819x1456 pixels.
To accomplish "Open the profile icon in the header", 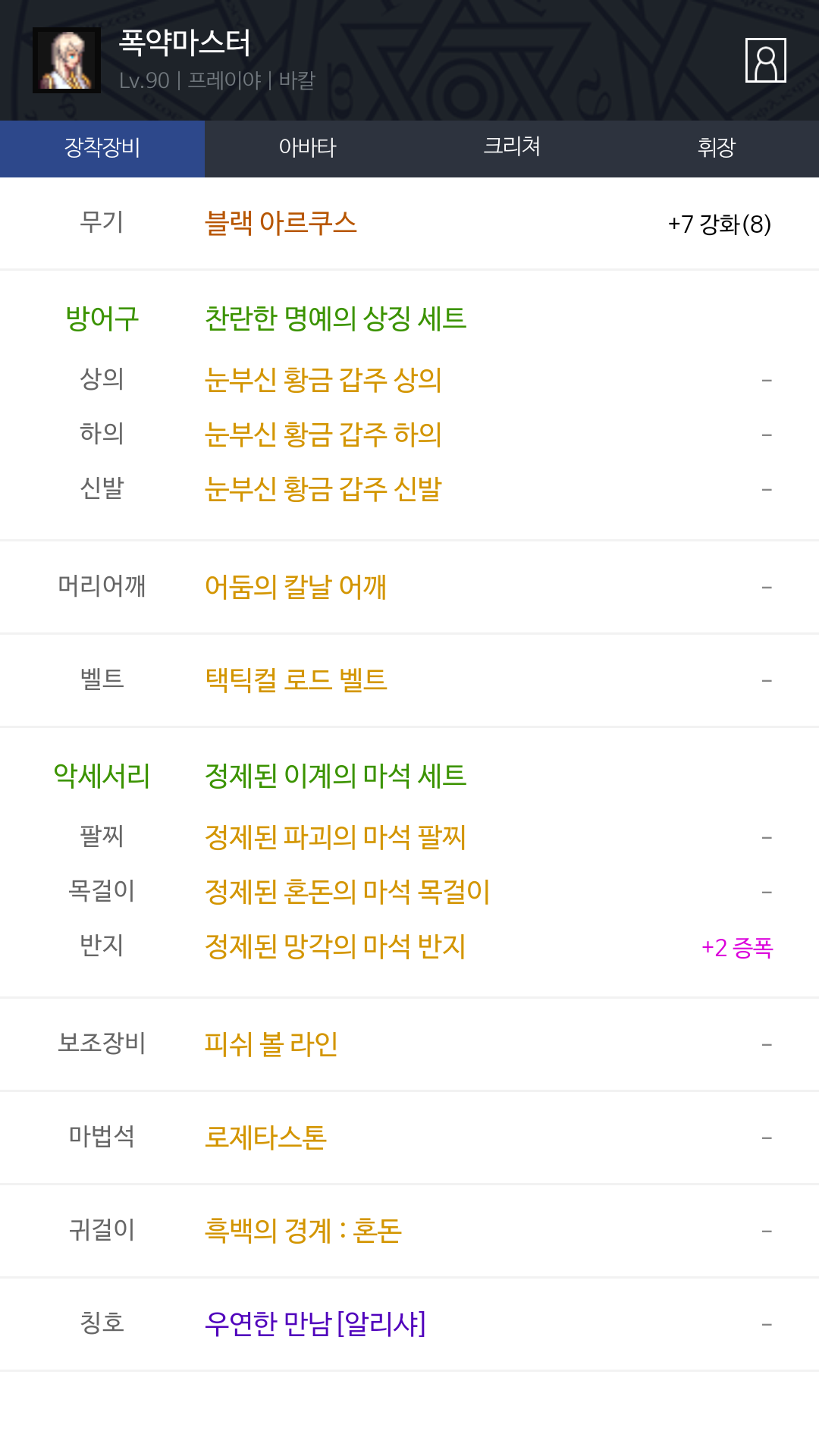I will point(765,60).
